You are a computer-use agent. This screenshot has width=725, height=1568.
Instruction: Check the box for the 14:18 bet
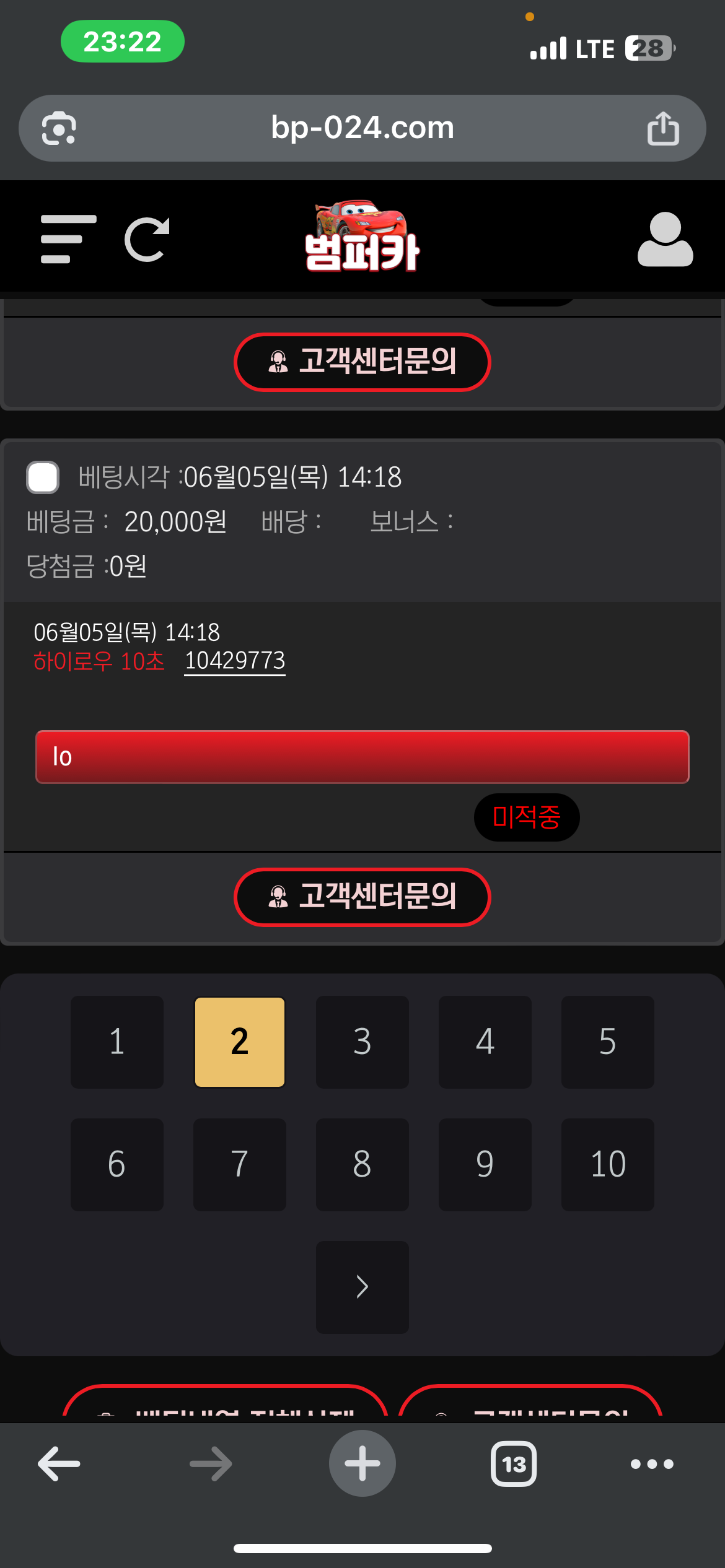coord(43,477)
